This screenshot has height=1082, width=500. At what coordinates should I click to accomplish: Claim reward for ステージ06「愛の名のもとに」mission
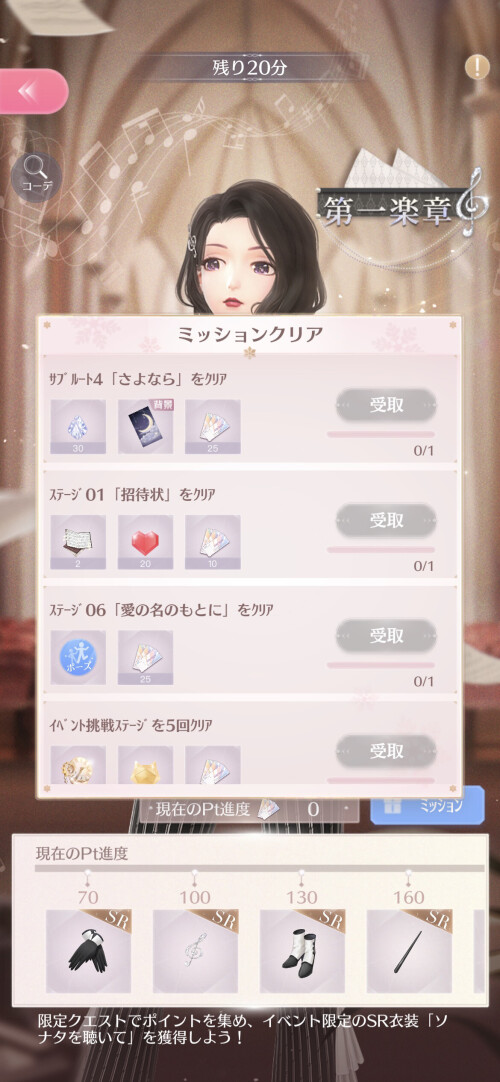[x=386, y=636]
